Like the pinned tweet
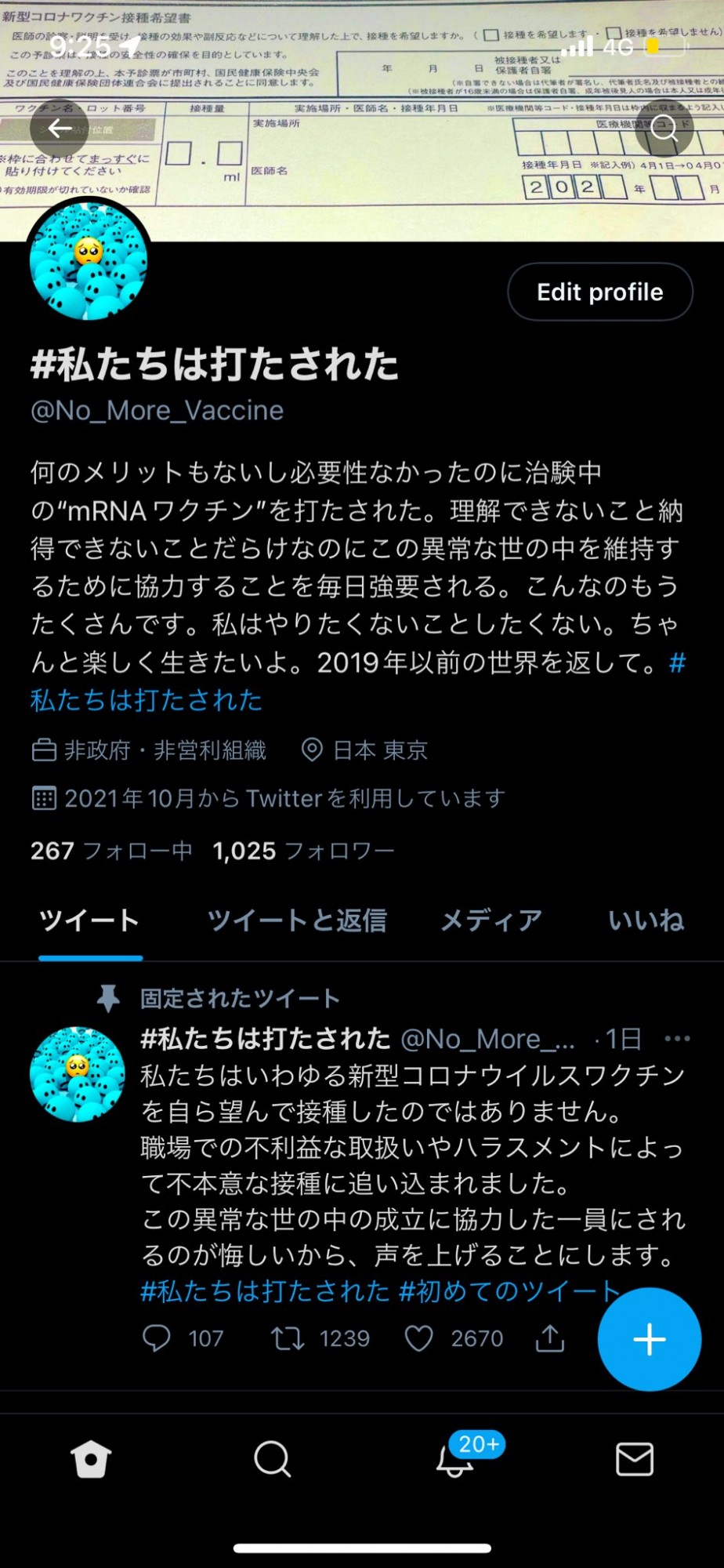724x1568 pixels. pos(418,1338)
